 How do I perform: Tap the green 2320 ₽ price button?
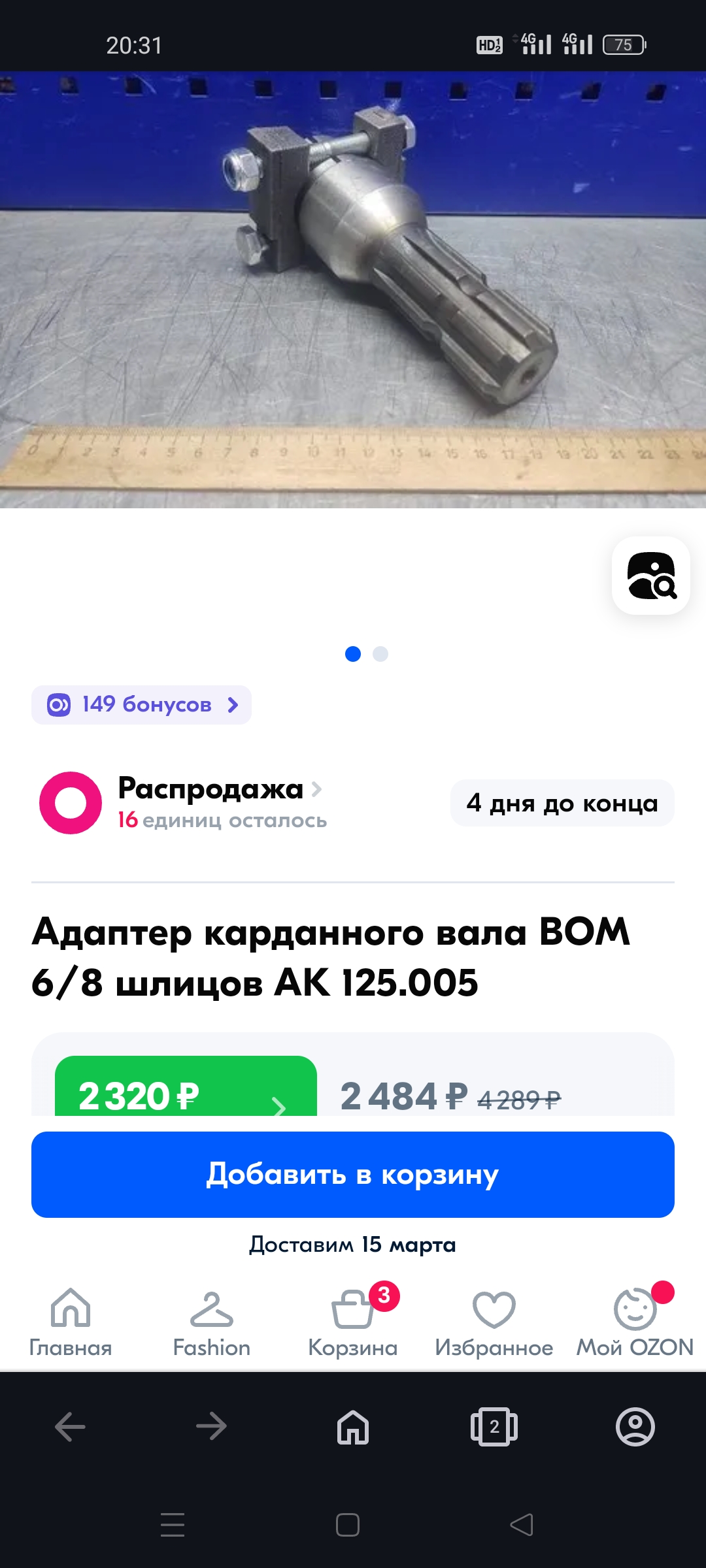(x=186, y=1092)
